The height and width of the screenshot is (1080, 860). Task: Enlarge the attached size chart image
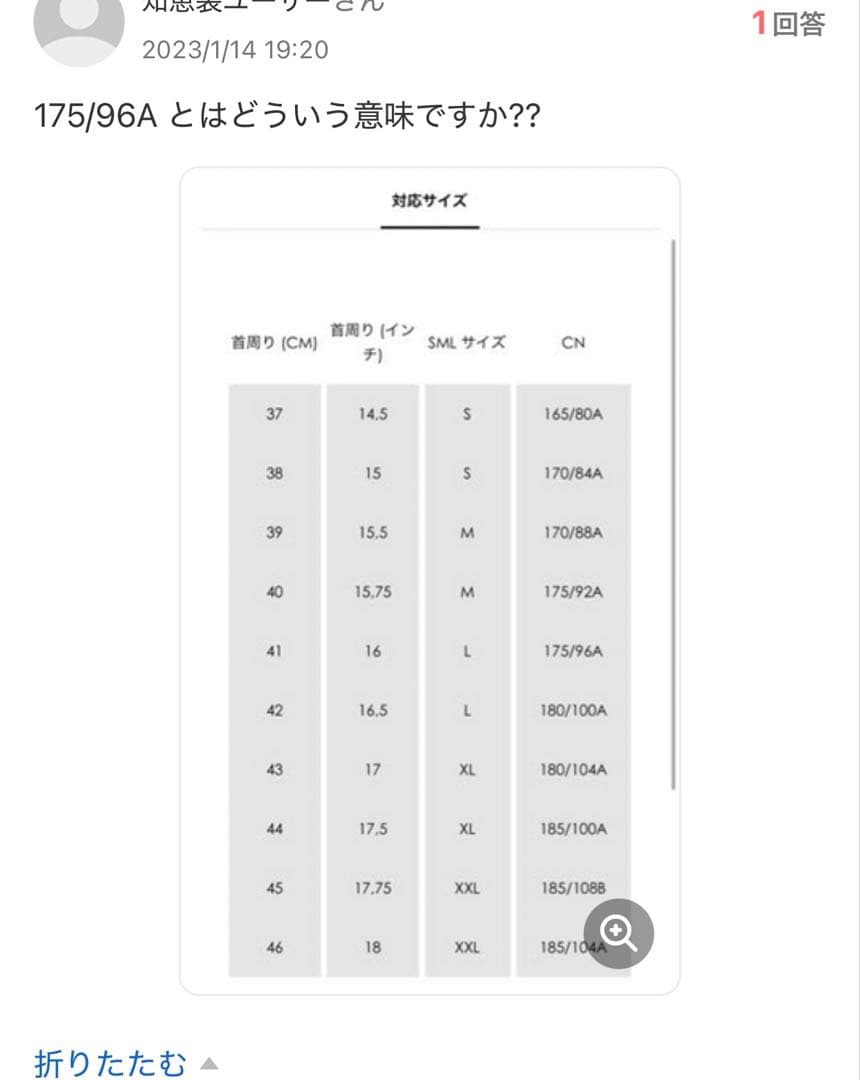coord(618,934)
